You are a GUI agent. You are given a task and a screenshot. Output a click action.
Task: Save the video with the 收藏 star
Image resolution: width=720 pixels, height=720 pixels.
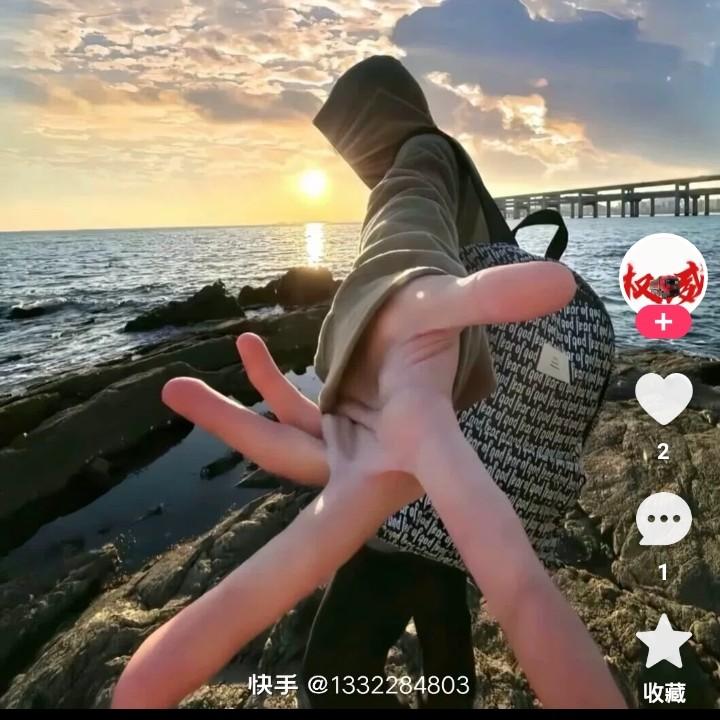664,643
